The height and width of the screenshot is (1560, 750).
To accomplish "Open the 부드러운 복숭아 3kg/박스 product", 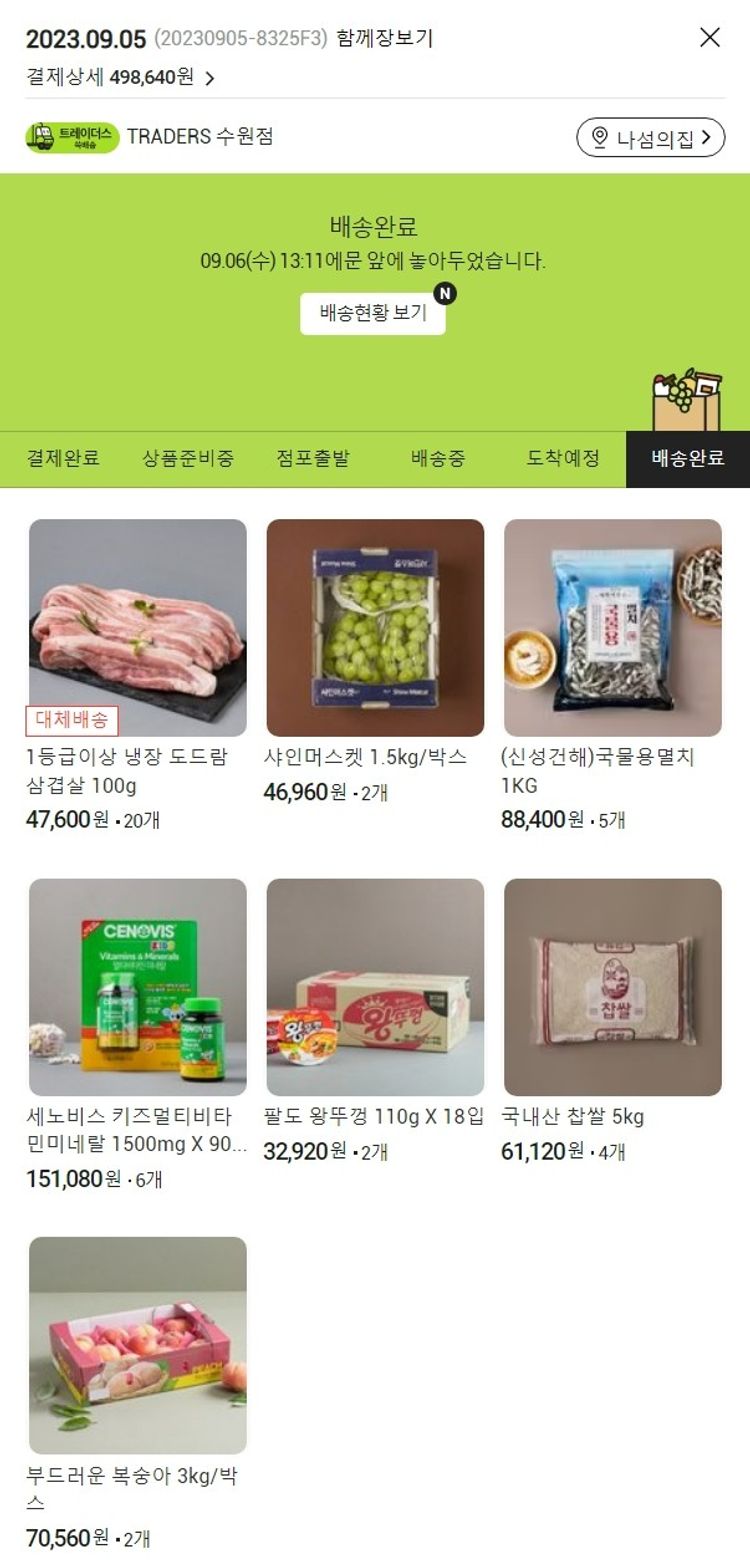I will click(x=138, y=1345).
